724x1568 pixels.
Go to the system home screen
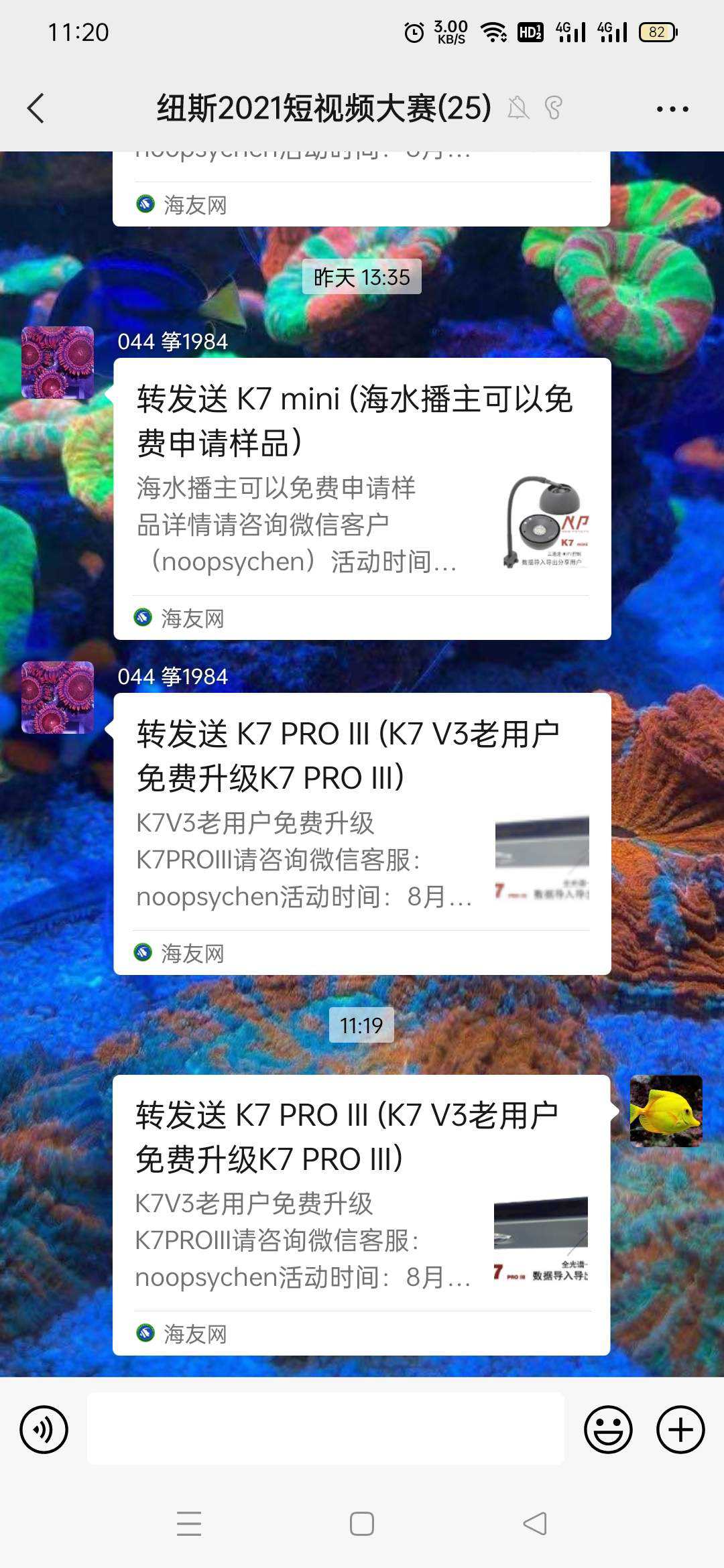pos(362,1524)
